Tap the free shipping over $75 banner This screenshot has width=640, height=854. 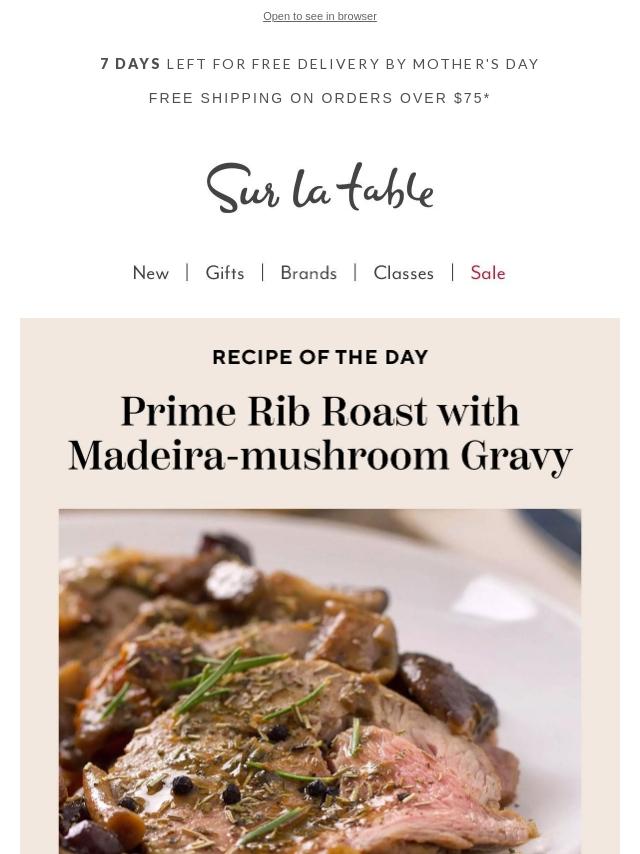point(320,98)
